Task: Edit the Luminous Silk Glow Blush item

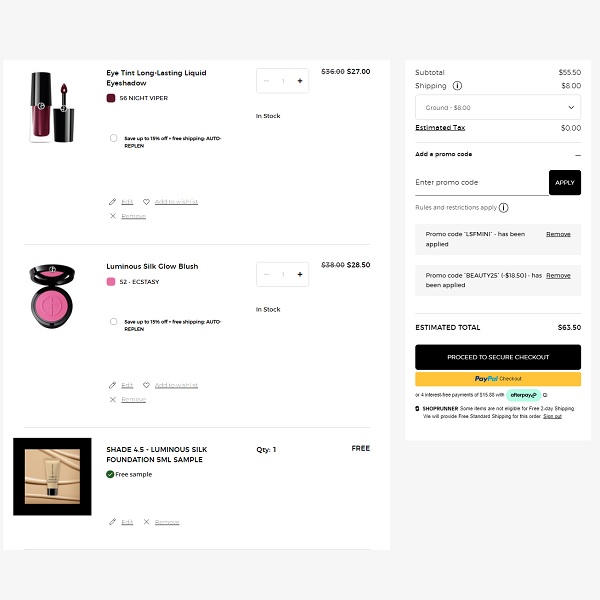Action: [x=121, y=385]
